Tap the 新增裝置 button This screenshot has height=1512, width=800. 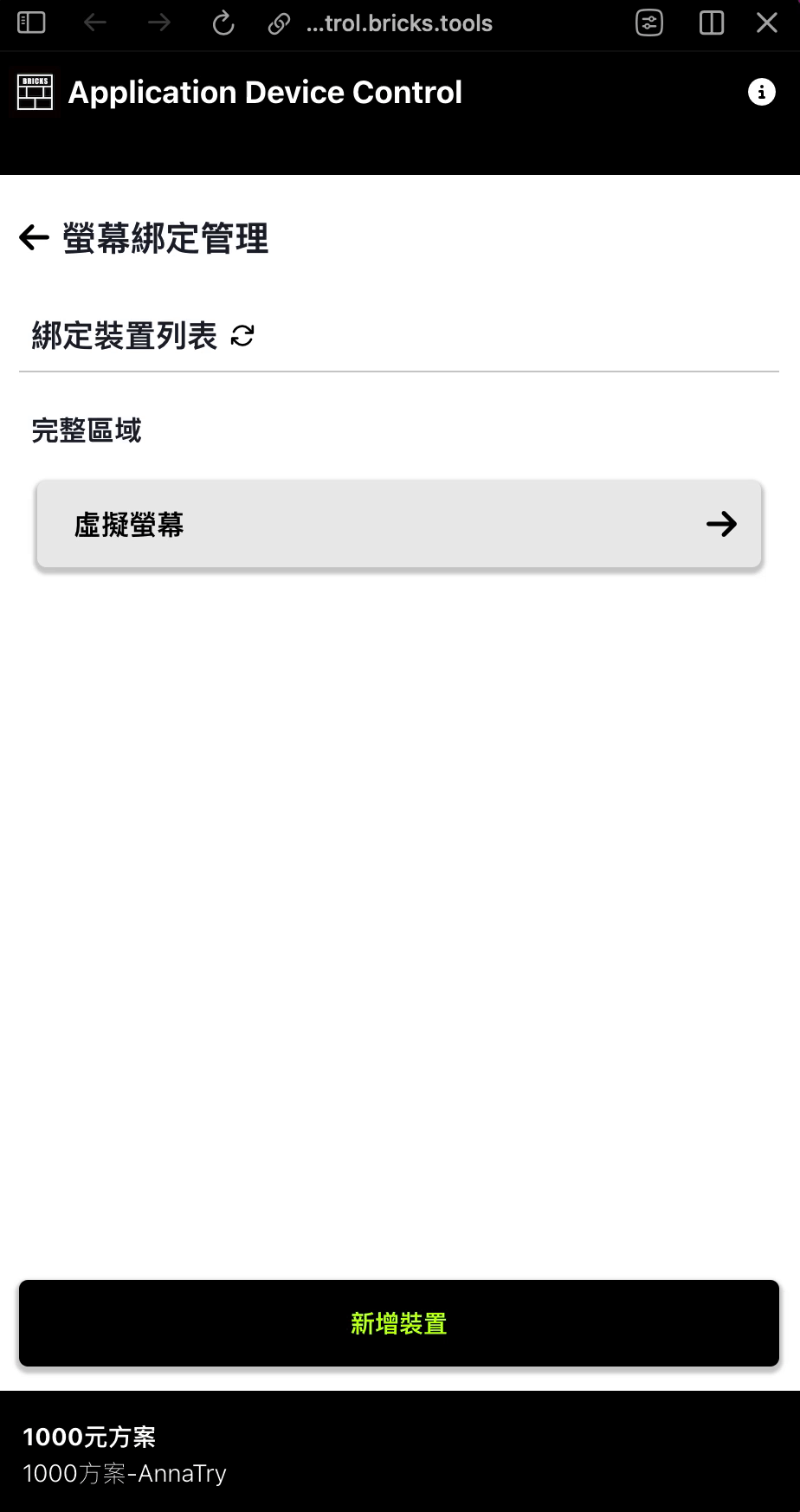[399, 1323]
